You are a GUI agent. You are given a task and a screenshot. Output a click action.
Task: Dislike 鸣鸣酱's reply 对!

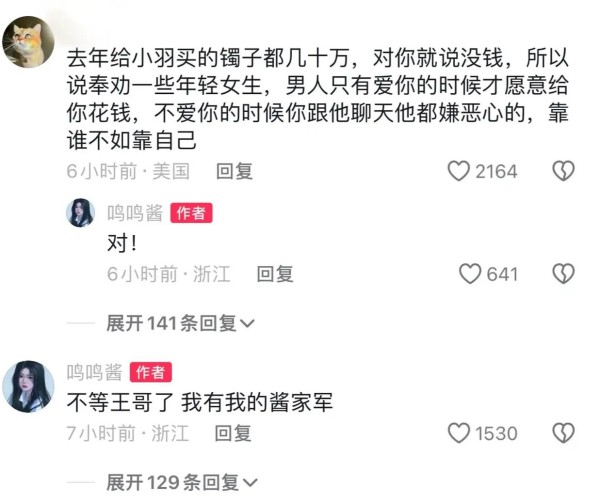coord(564,273)
